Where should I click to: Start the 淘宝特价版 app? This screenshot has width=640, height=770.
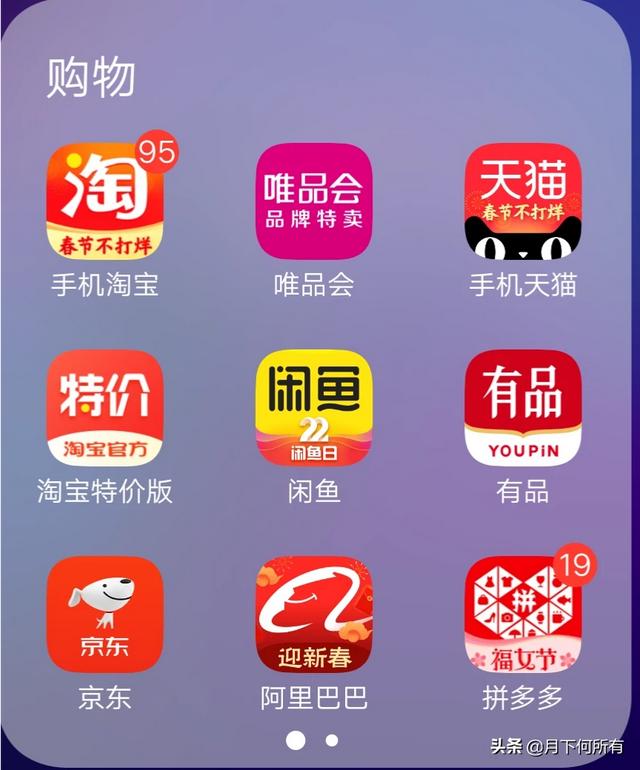(105, 408)
